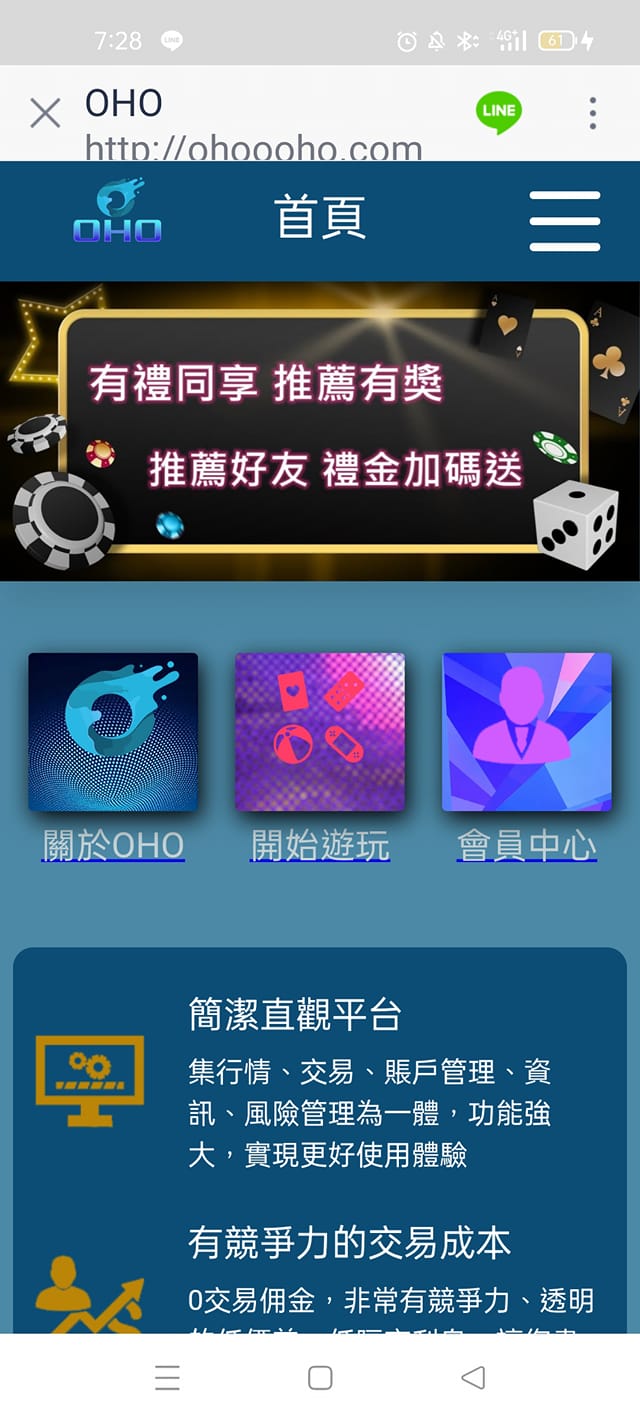Image resolution: width=640 pixels, height=1422 pixels.
Task: Tap the OHO logo in header
Action: [117, 212]
